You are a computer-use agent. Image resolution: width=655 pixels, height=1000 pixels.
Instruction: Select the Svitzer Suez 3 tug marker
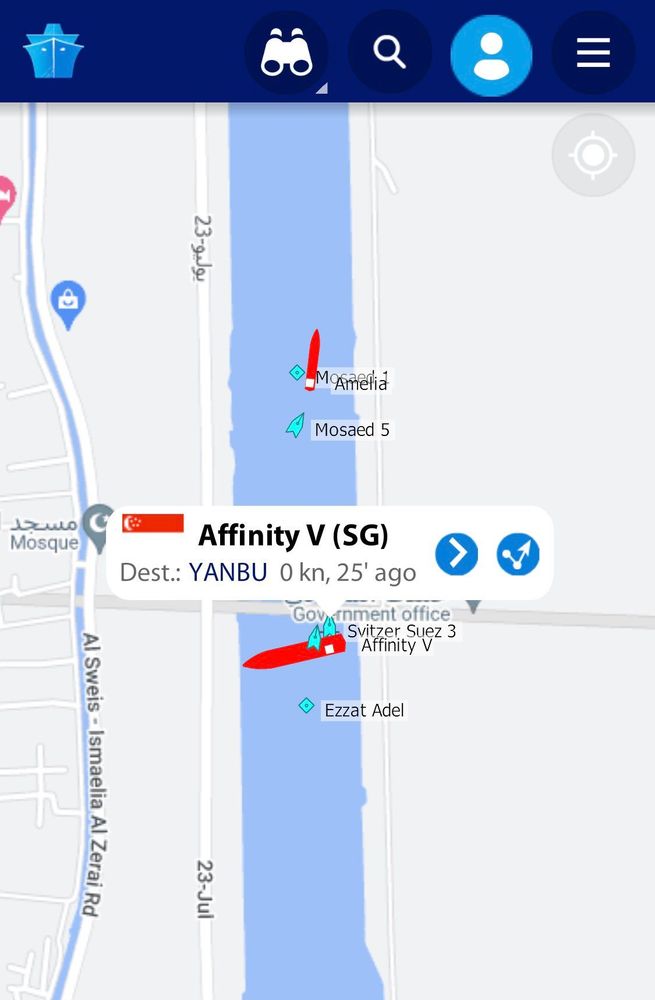[329, 629]
